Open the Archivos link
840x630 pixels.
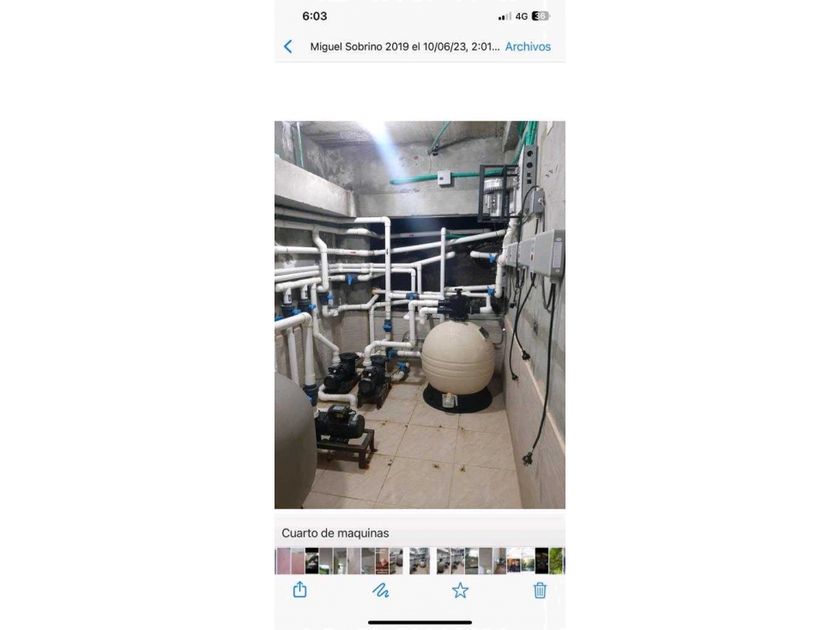pos(527,47)
